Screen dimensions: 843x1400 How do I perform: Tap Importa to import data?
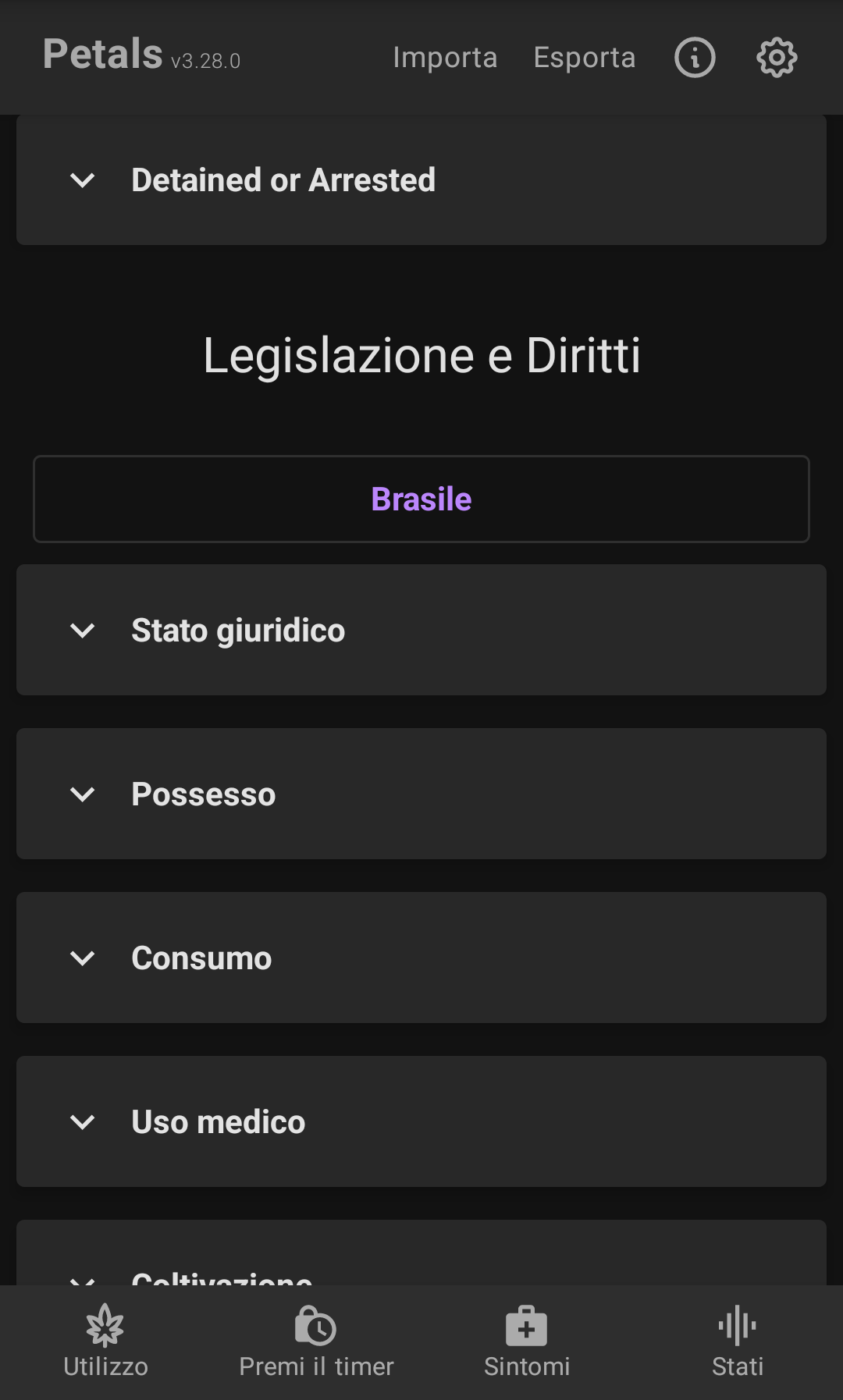445,58
